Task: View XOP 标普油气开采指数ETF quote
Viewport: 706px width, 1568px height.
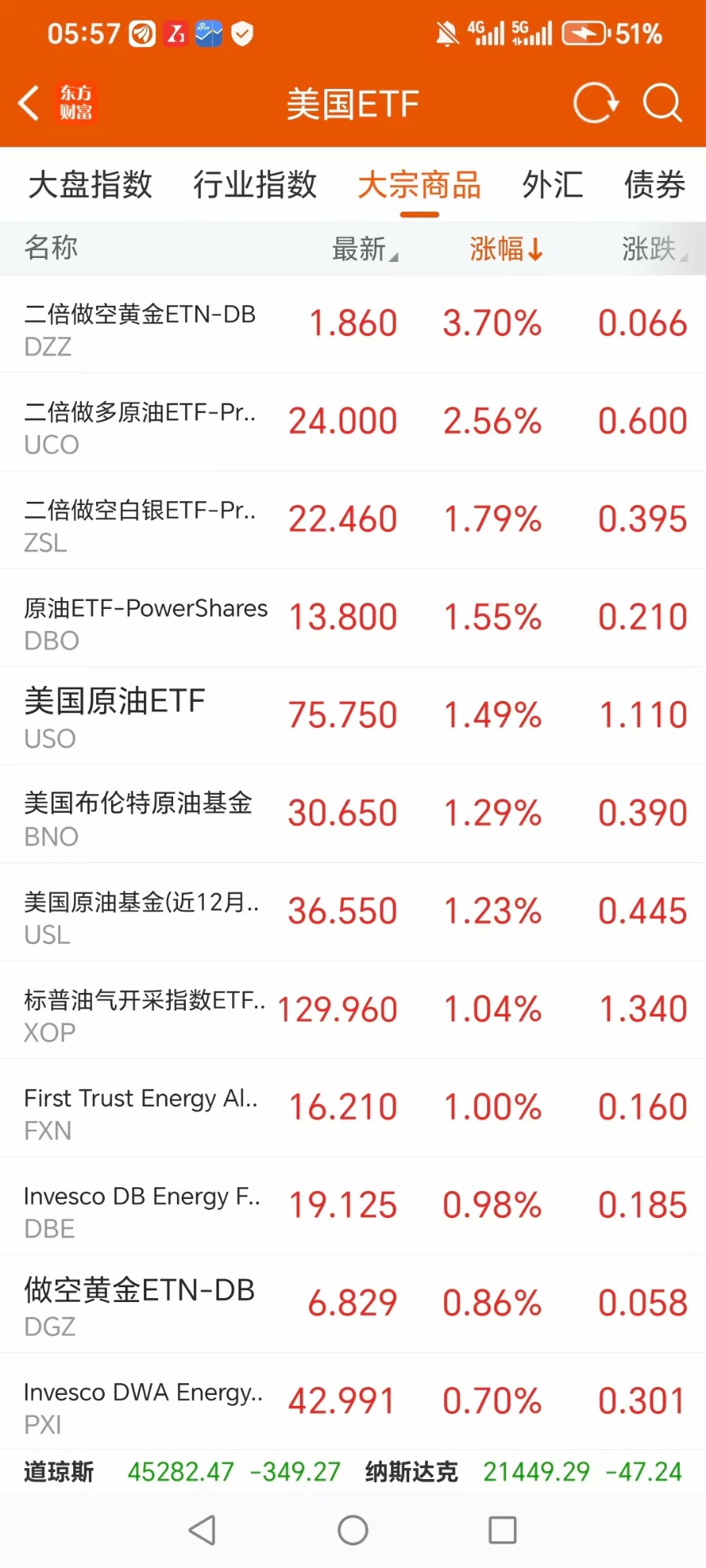Action: tap(353, 1010)
